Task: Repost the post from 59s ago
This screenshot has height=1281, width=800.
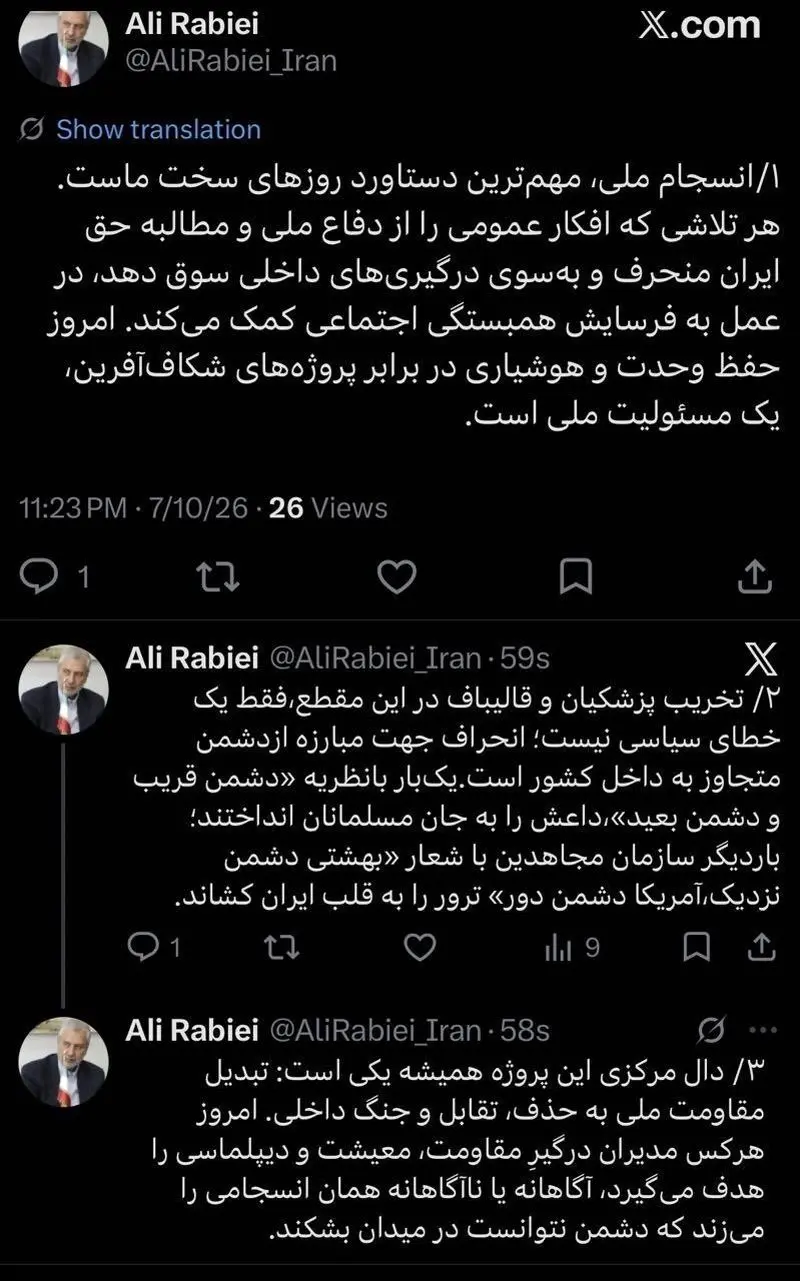Action: point(282,947)
